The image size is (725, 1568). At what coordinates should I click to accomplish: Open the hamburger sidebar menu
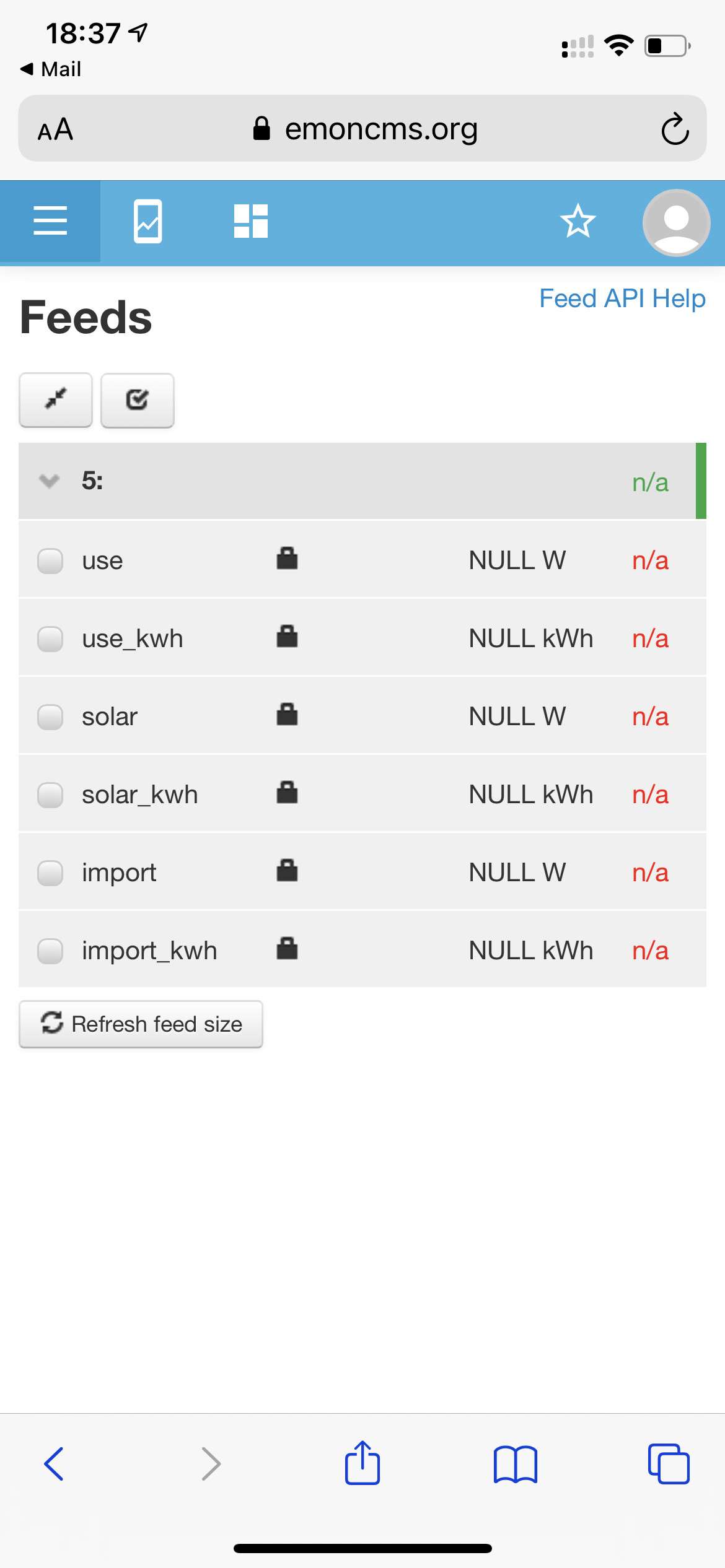click(50, 221)
